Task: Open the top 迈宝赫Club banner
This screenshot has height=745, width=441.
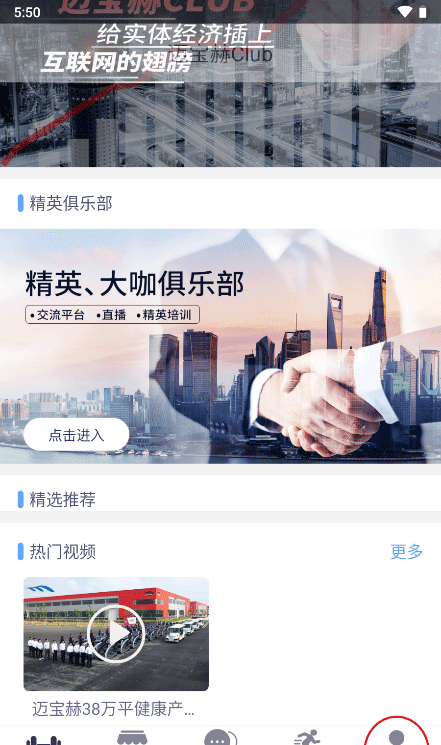Action: pos(220,83)
